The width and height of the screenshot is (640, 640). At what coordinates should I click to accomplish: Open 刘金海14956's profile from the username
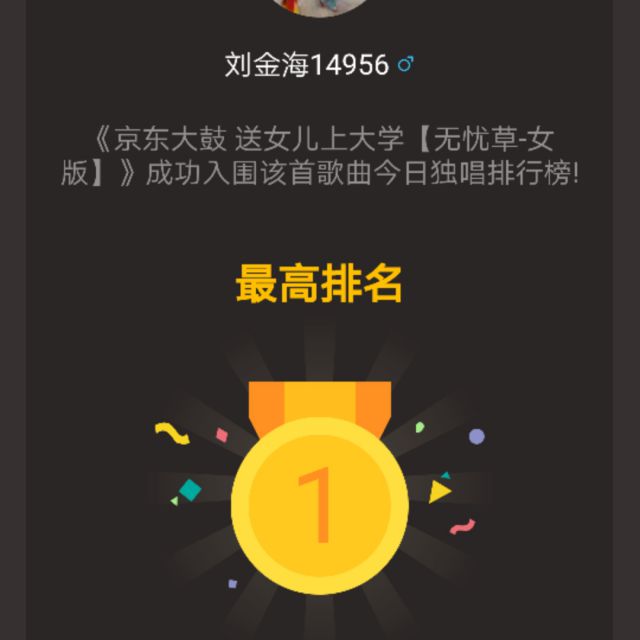tap(307, 66)
